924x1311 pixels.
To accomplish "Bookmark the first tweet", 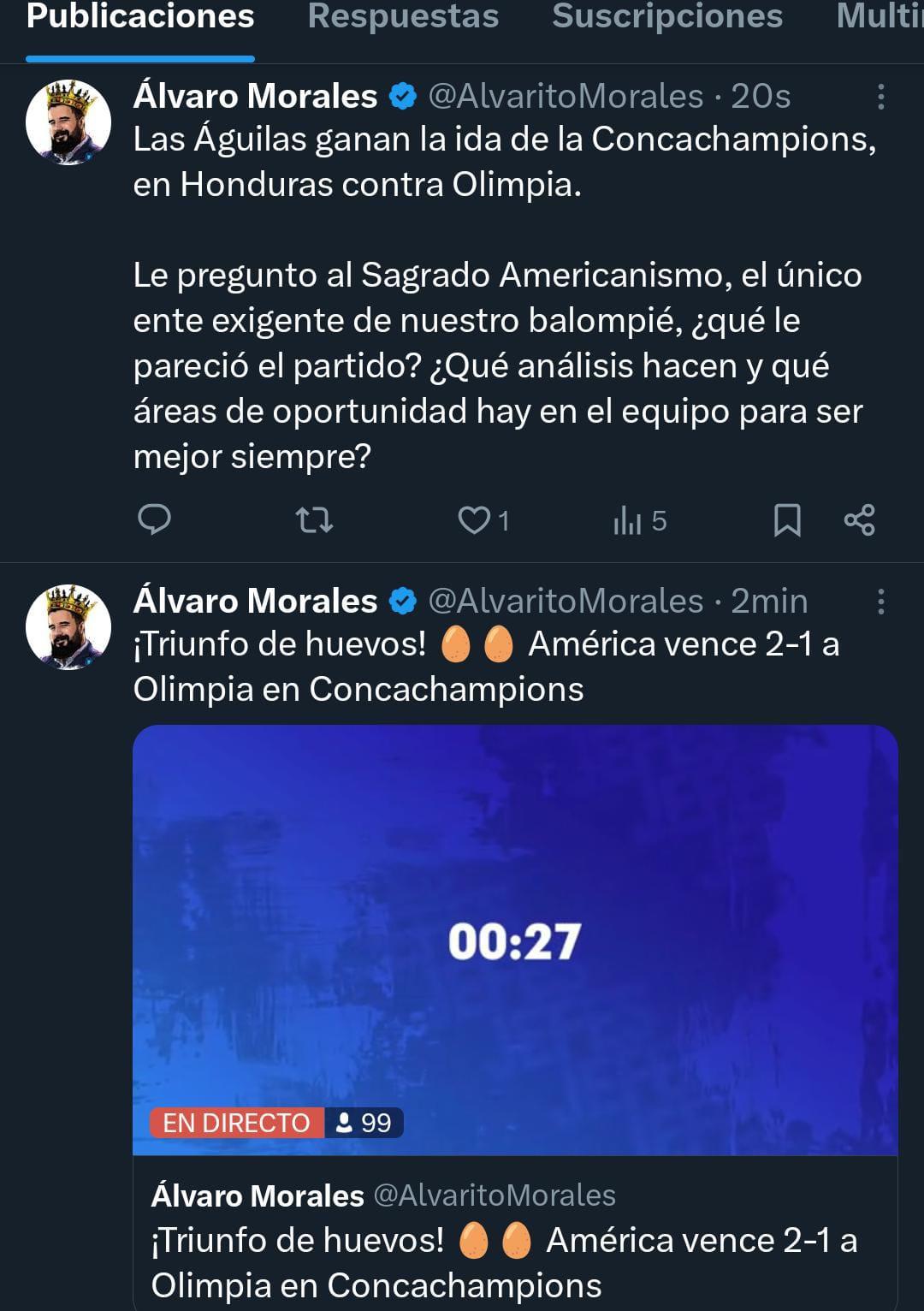I will click(788, 520).
